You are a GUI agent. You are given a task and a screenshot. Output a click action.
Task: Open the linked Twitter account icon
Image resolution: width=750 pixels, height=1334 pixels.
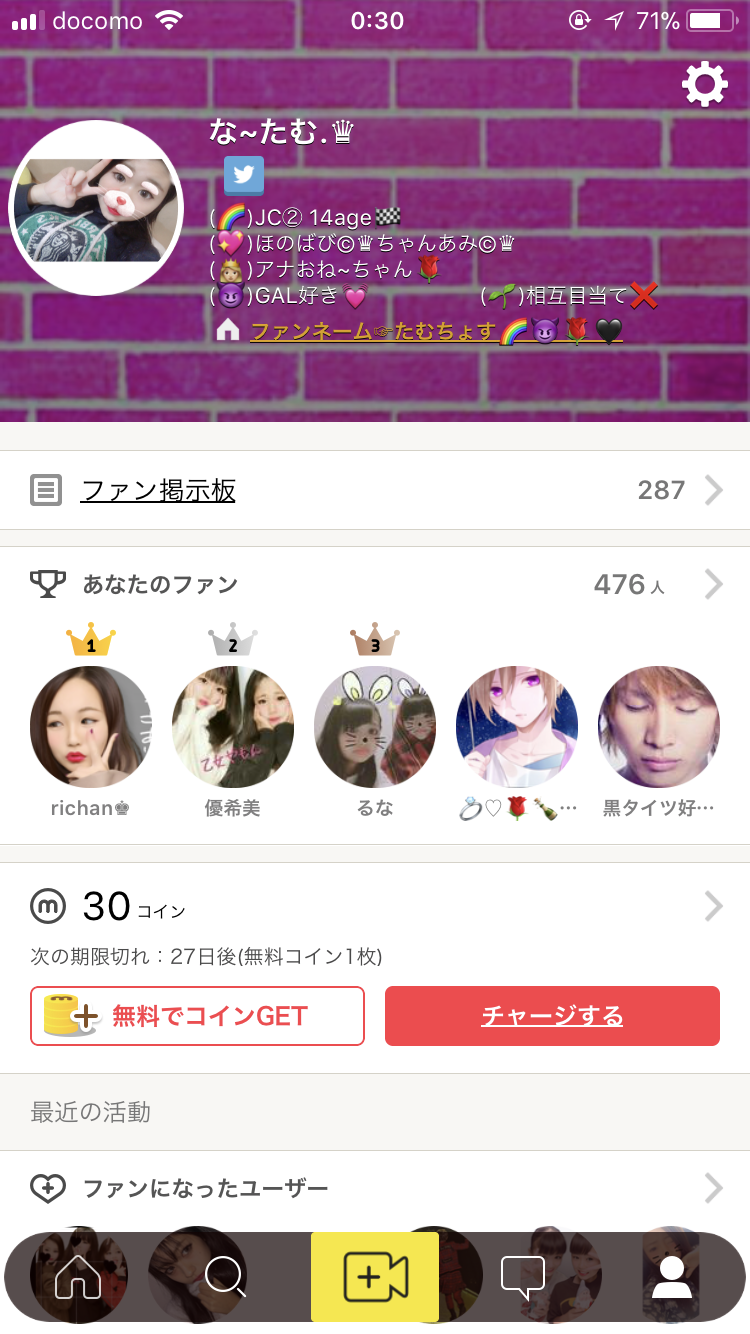pos(243,175)
